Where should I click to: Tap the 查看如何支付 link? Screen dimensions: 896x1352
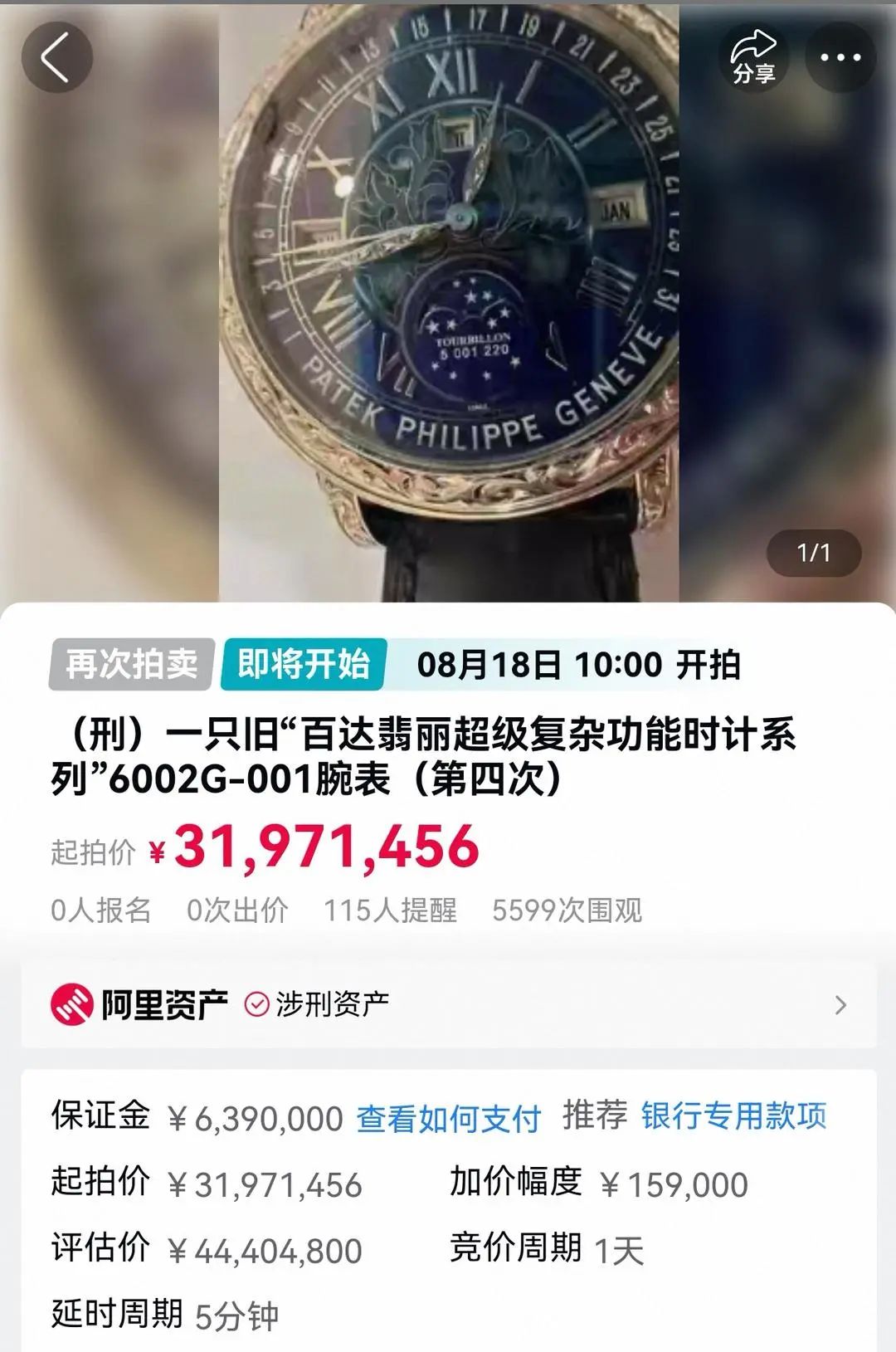tap(448, 1119)
